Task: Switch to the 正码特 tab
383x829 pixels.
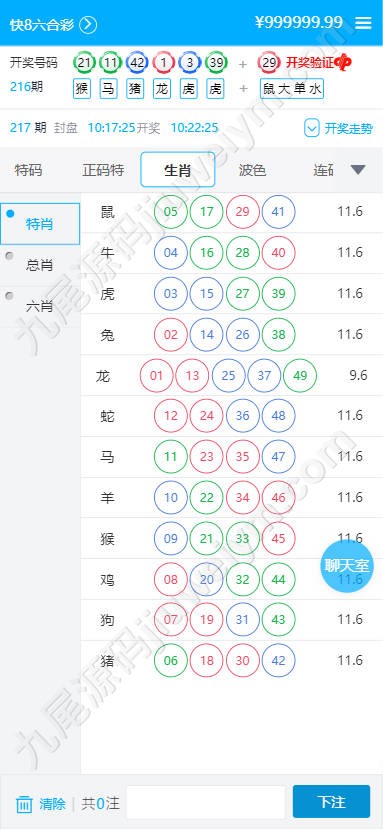Action: 103,170
